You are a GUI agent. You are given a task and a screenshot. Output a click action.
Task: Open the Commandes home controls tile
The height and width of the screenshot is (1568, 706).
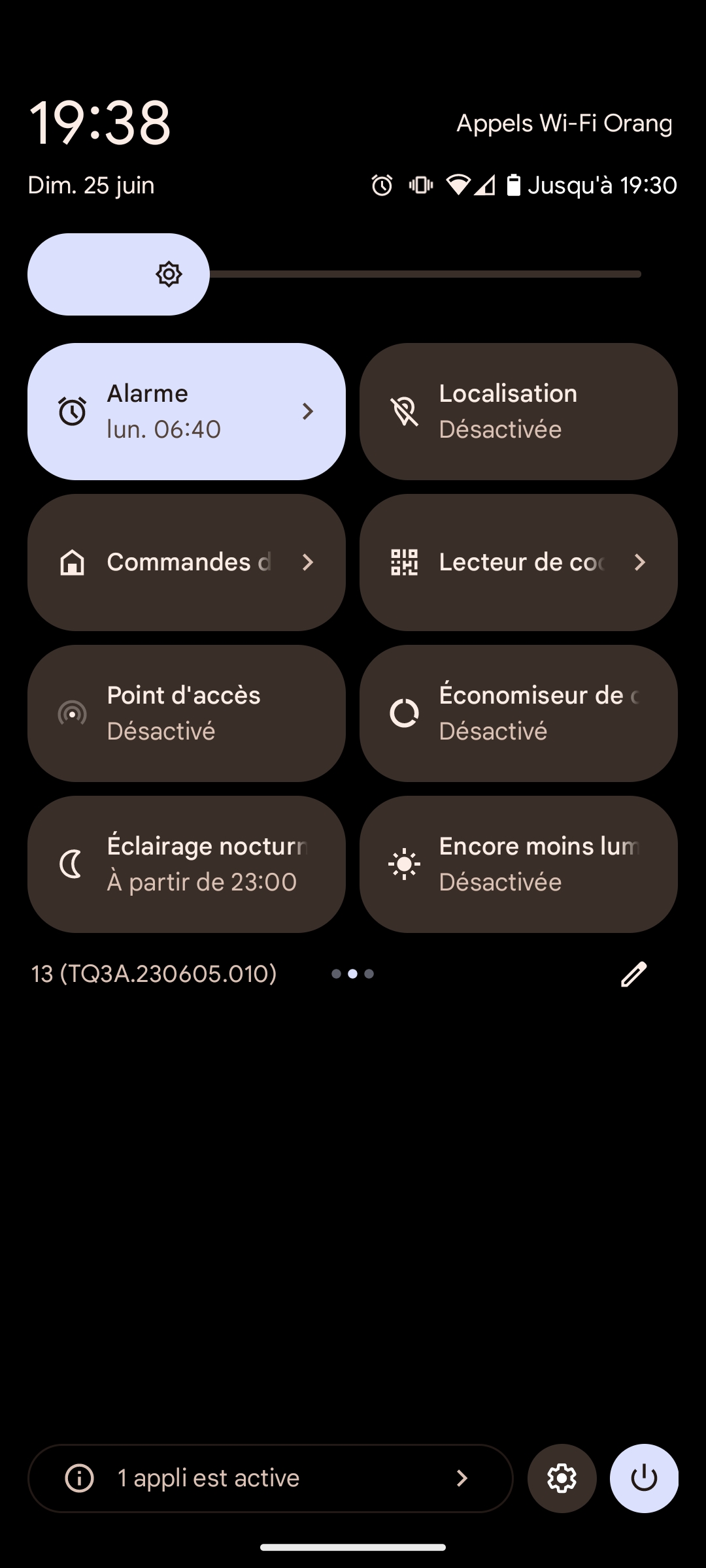pyautogui.click(x=186, y=563)
